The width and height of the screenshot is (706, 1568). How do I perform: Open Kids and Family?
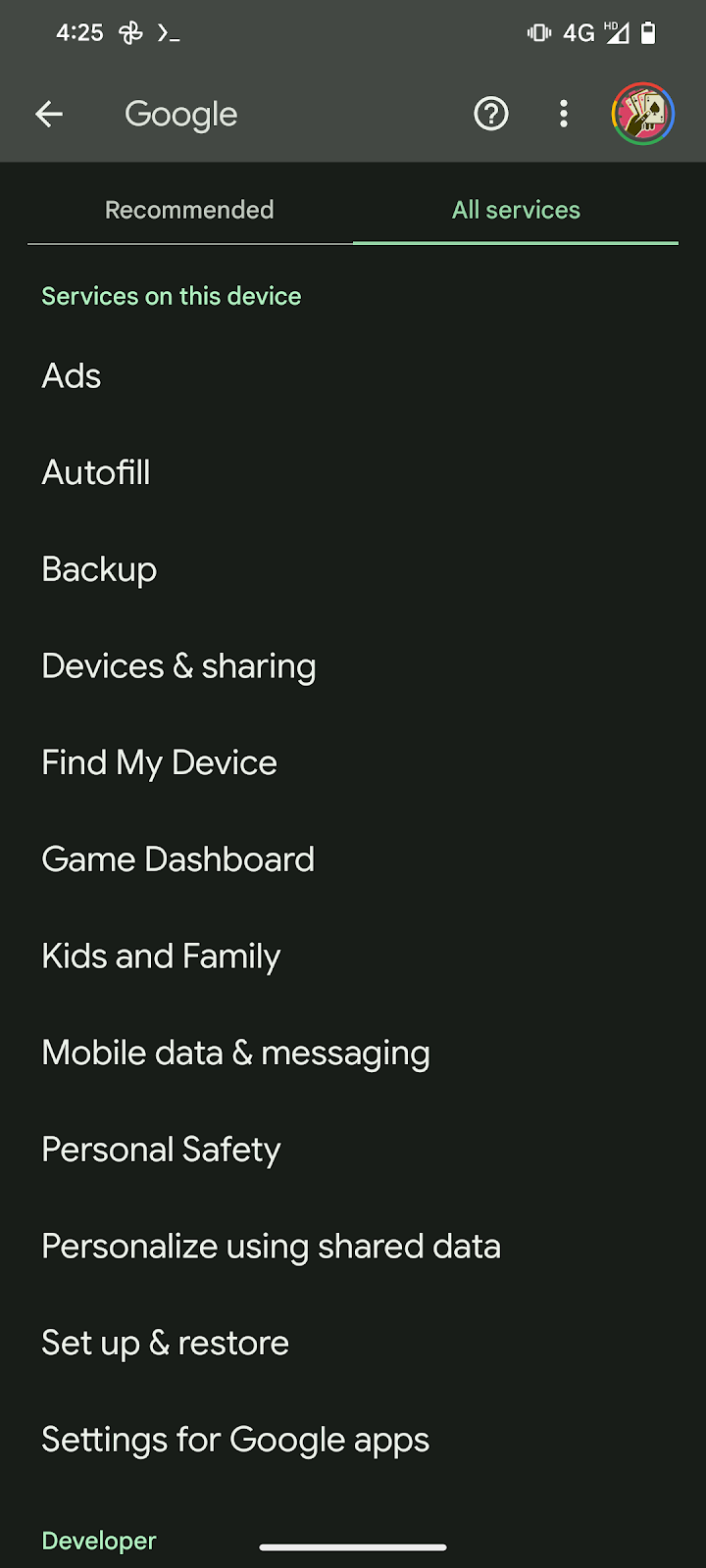pyautogui.click(x=353, y=956)
